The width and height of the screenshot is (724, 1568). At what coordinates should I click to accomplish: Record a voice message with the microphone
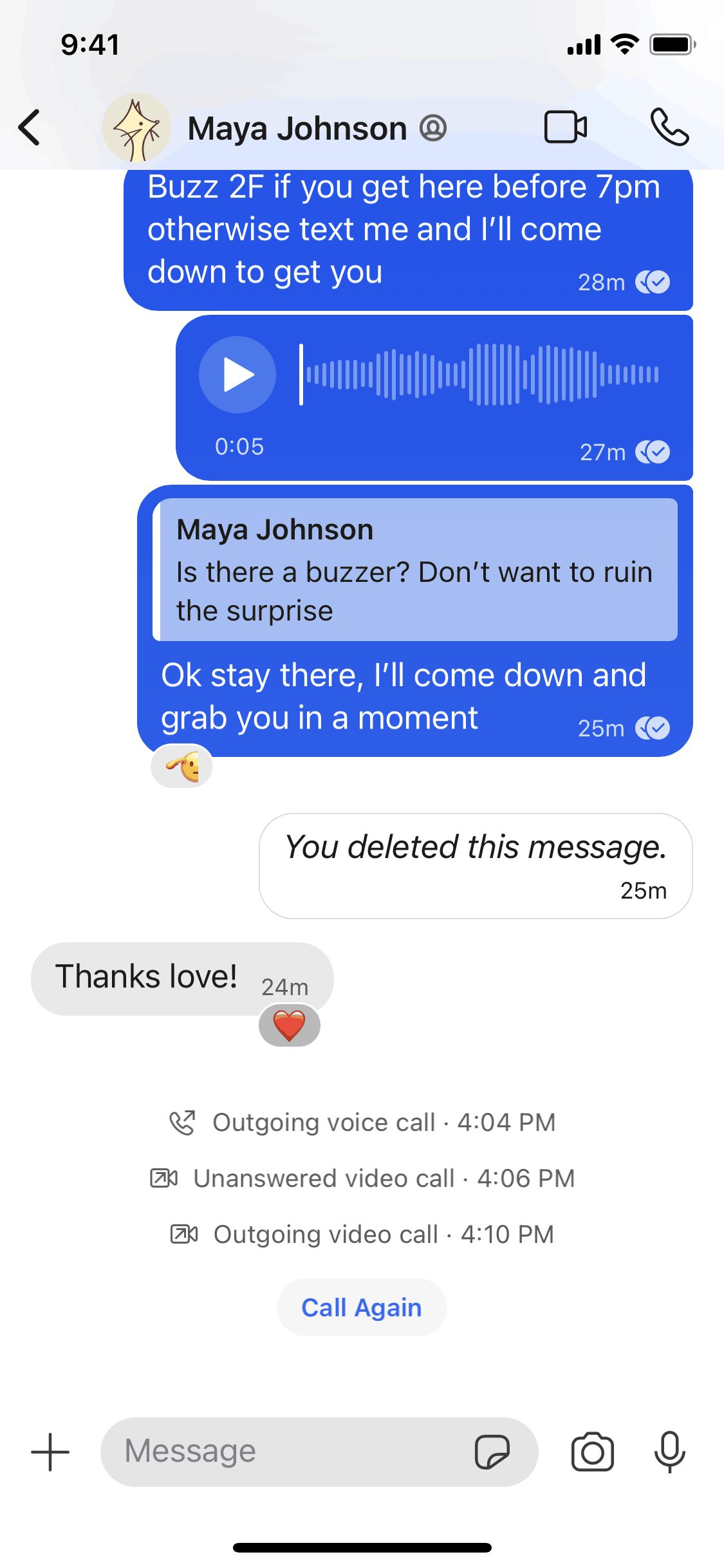click(669, 1452)
